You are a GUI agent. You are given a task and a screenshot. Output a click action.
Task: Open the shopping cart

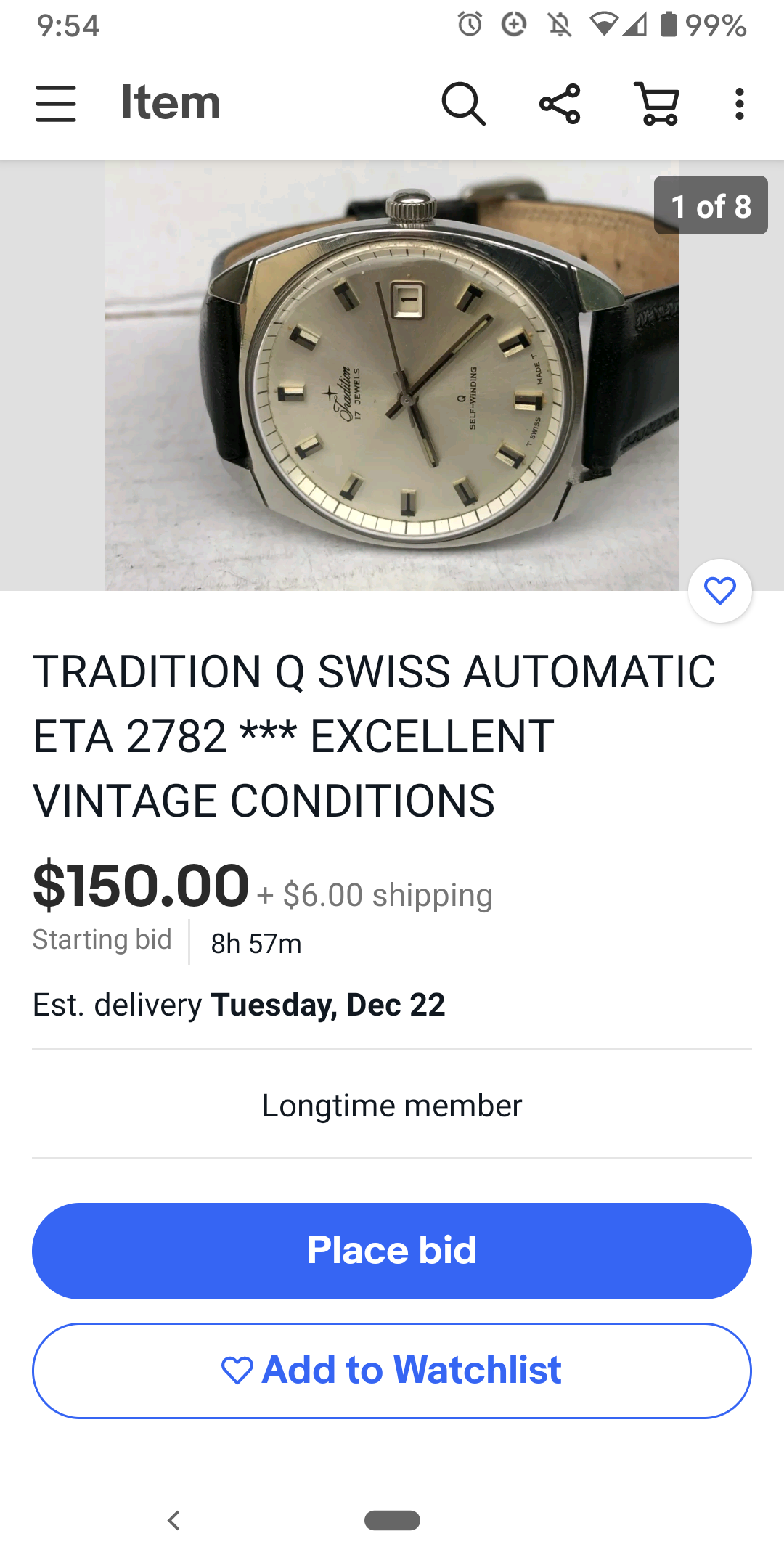point(658,104)
